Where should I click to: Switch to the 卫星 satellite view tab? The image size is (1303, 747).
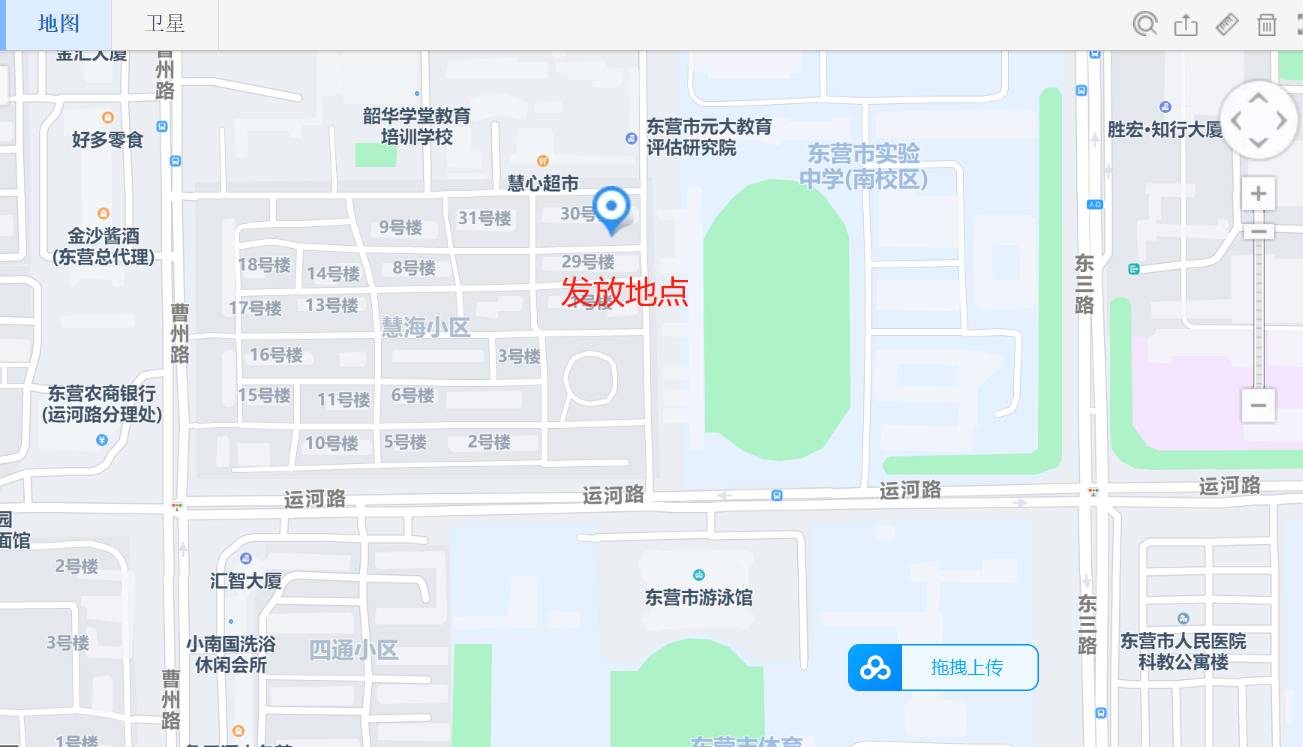click(x=165, y=24)
